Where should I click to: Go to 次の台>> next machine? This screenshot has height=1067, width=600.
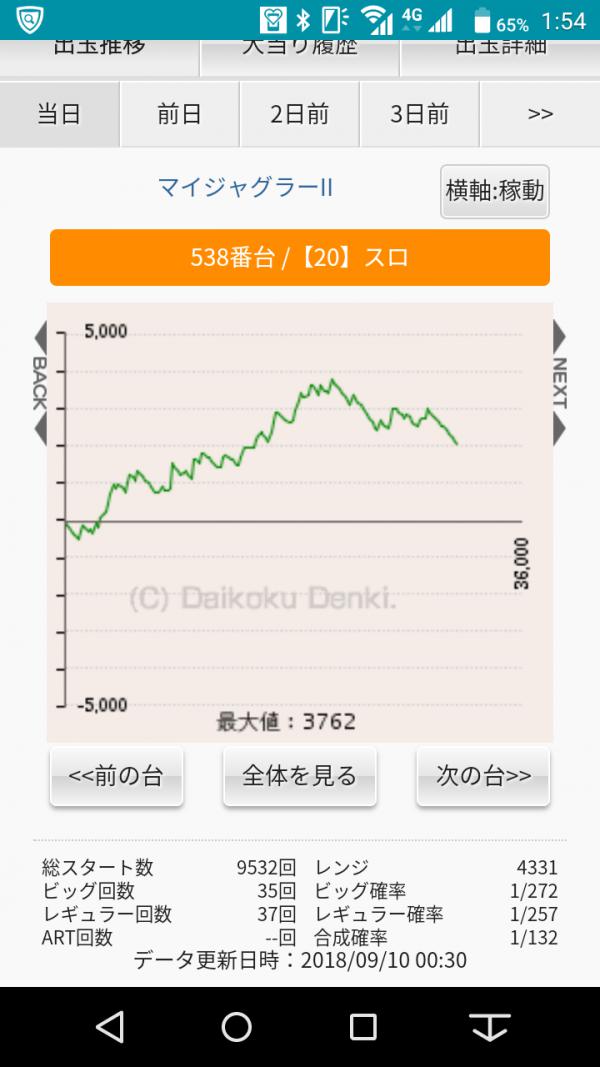483,777
